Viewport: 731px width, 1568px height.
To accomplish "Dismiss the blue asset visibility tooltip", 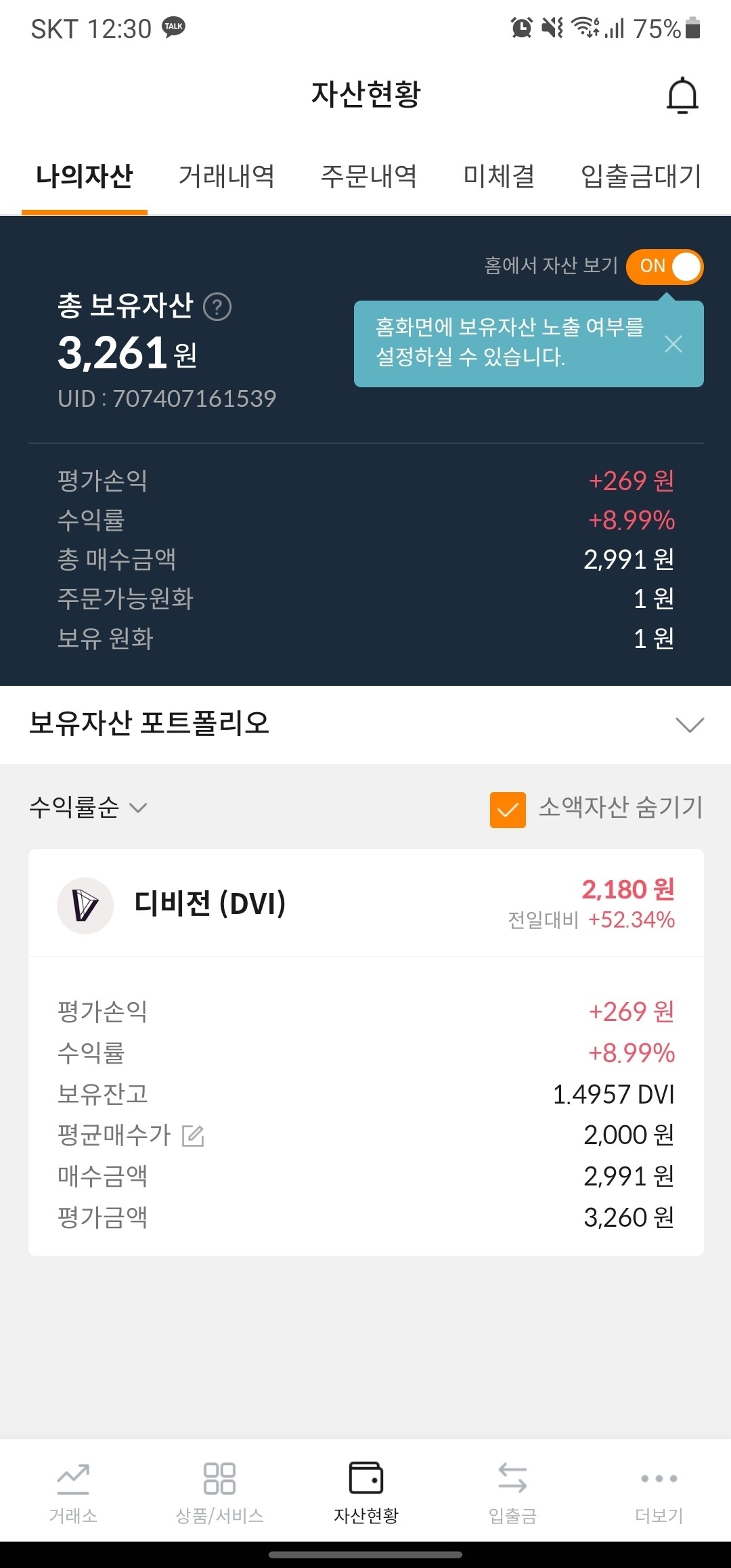I will coord(673,345).
